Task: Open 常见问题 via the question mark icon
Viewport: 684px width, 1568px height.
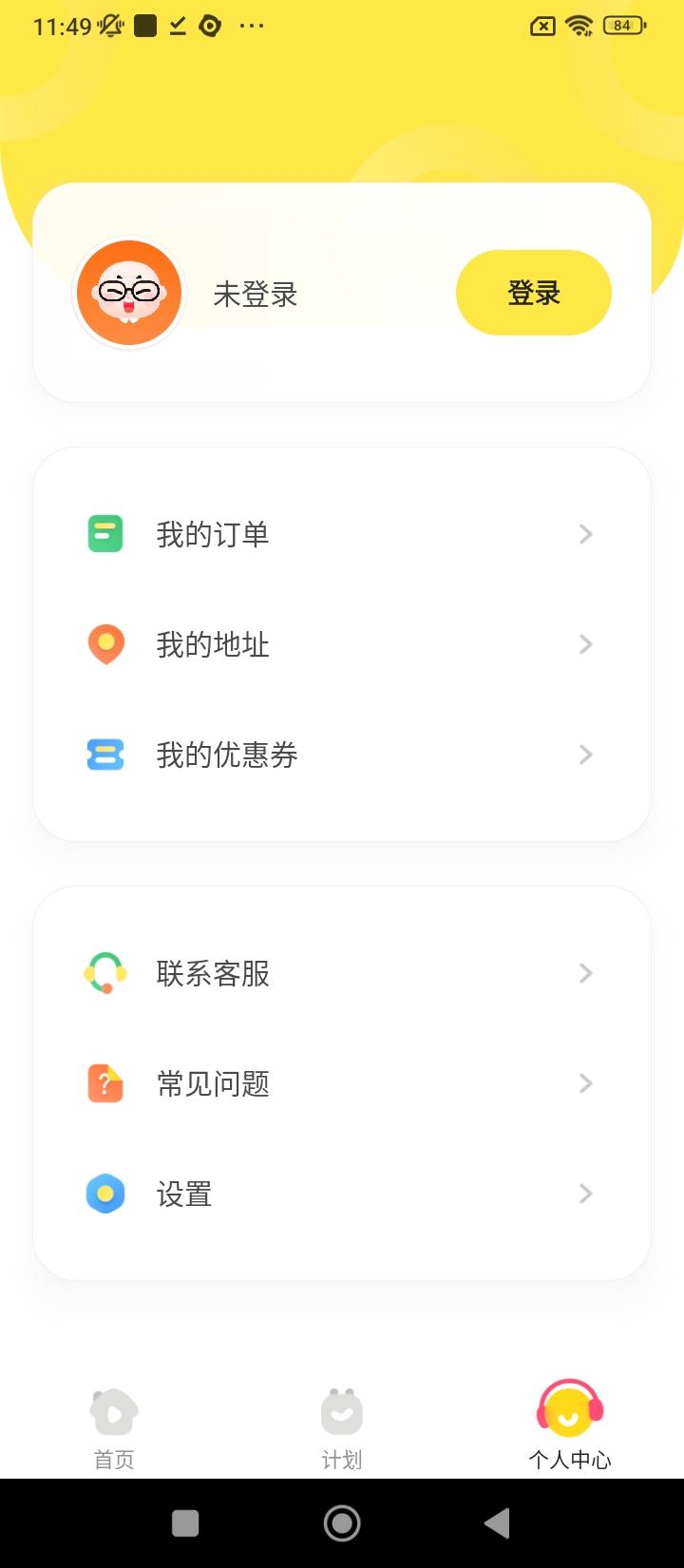Action: (x=104, y=1083)
